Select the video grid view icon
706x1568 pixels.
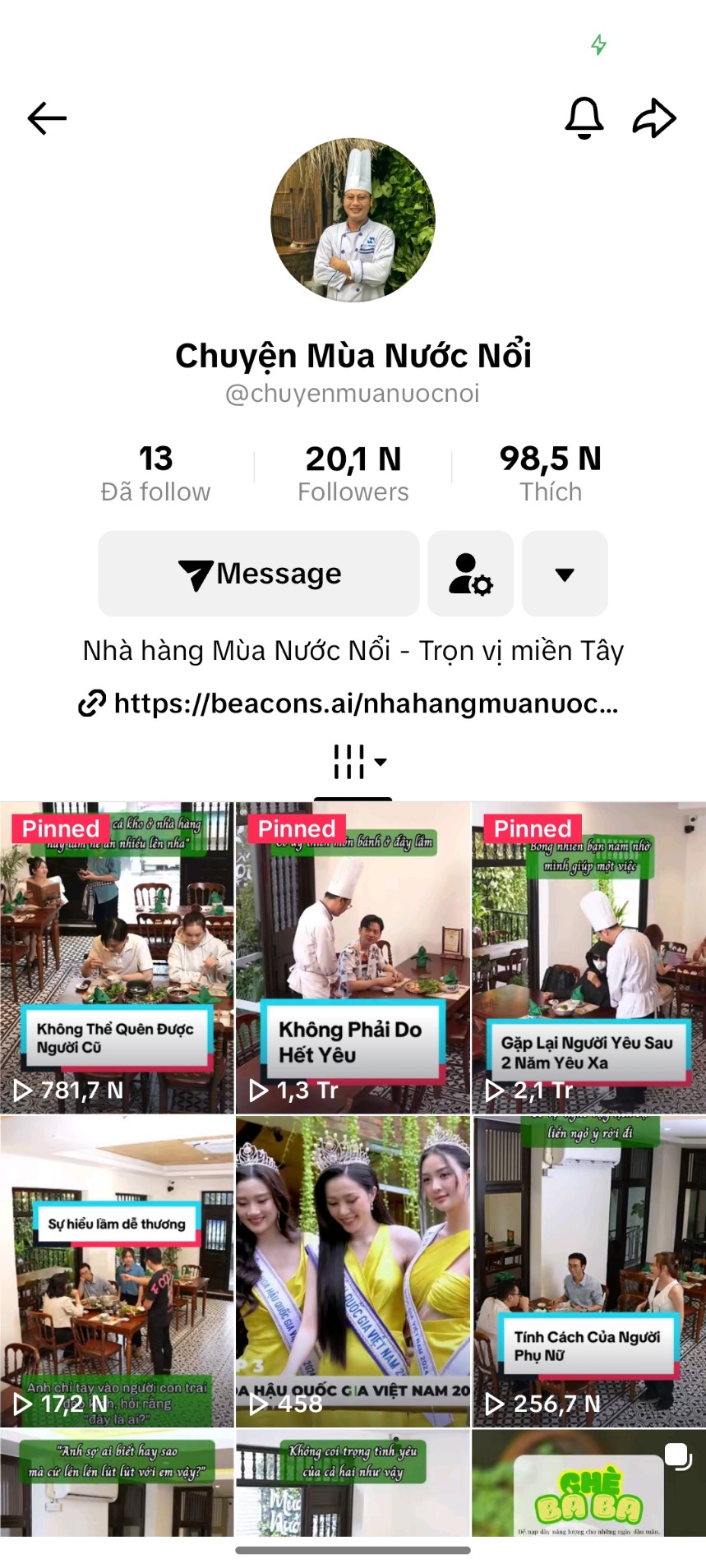pos(348,763)
